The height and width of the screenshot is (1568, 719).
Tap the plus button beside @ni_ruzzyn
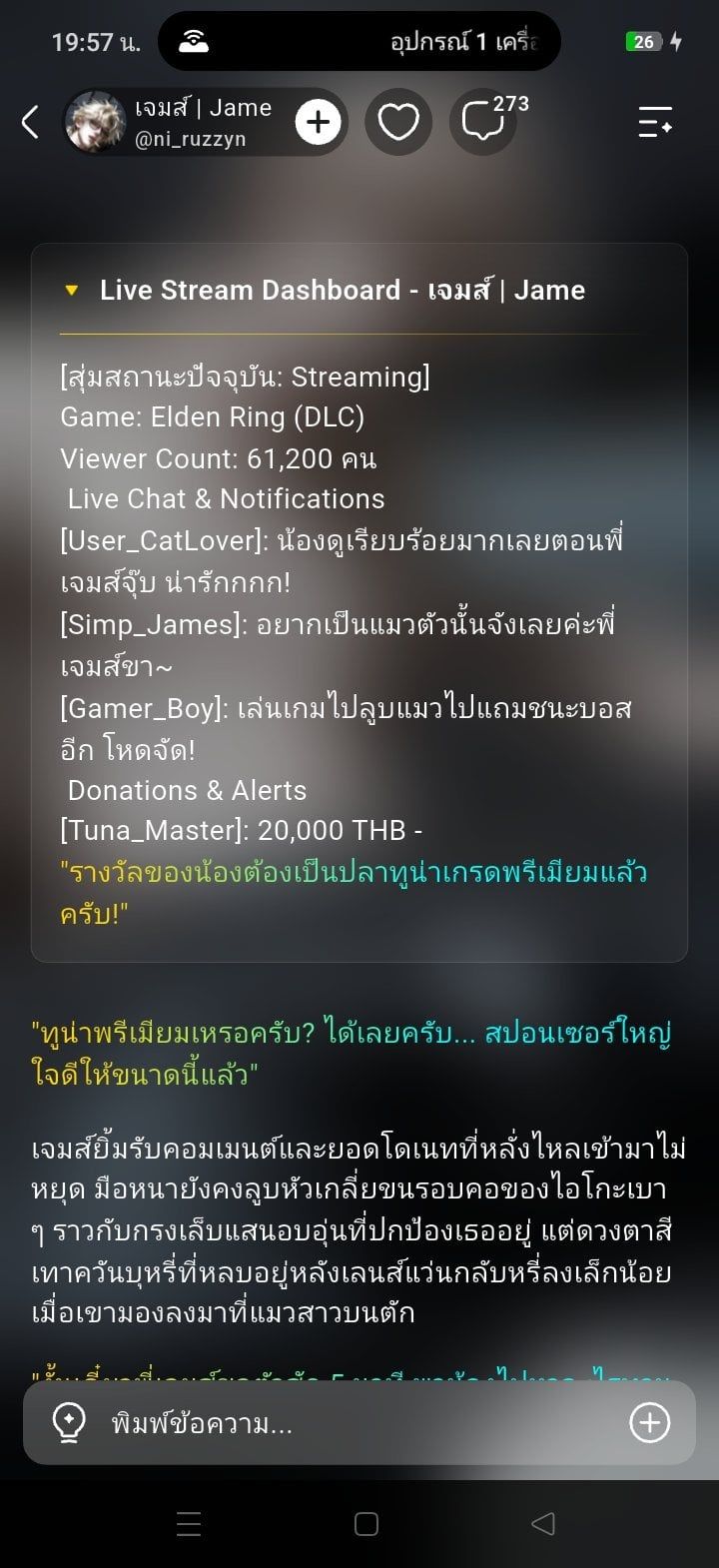point(319,123)
